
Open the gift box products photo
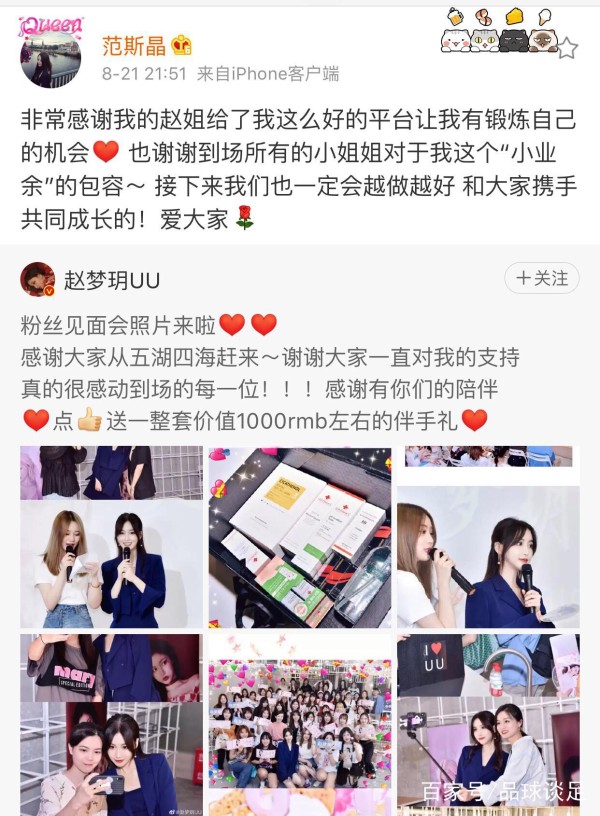coord(299,536)
